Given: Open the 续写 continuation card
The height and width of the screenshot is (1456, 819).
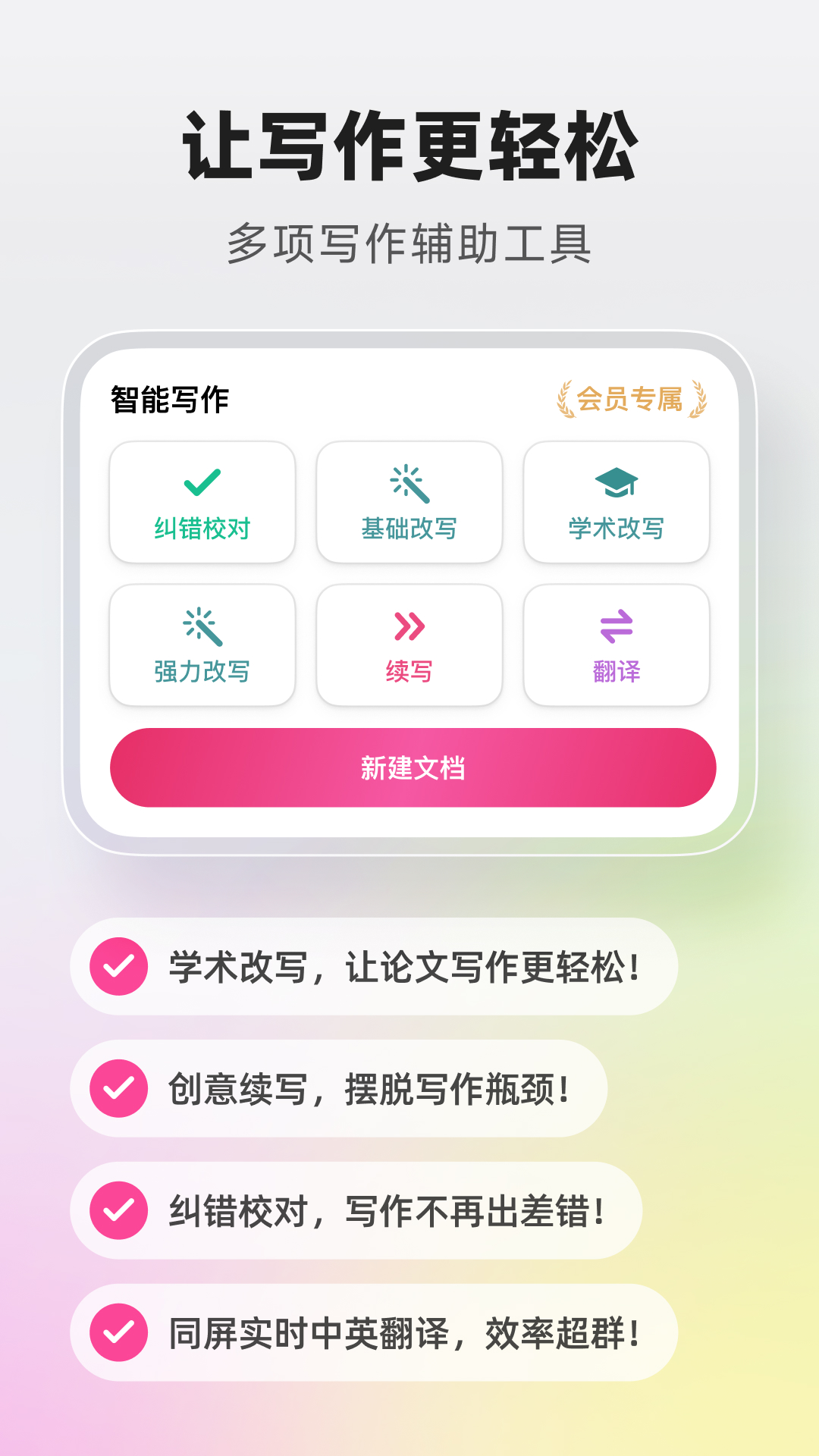Looking at the screenshot, I should 409,645.
